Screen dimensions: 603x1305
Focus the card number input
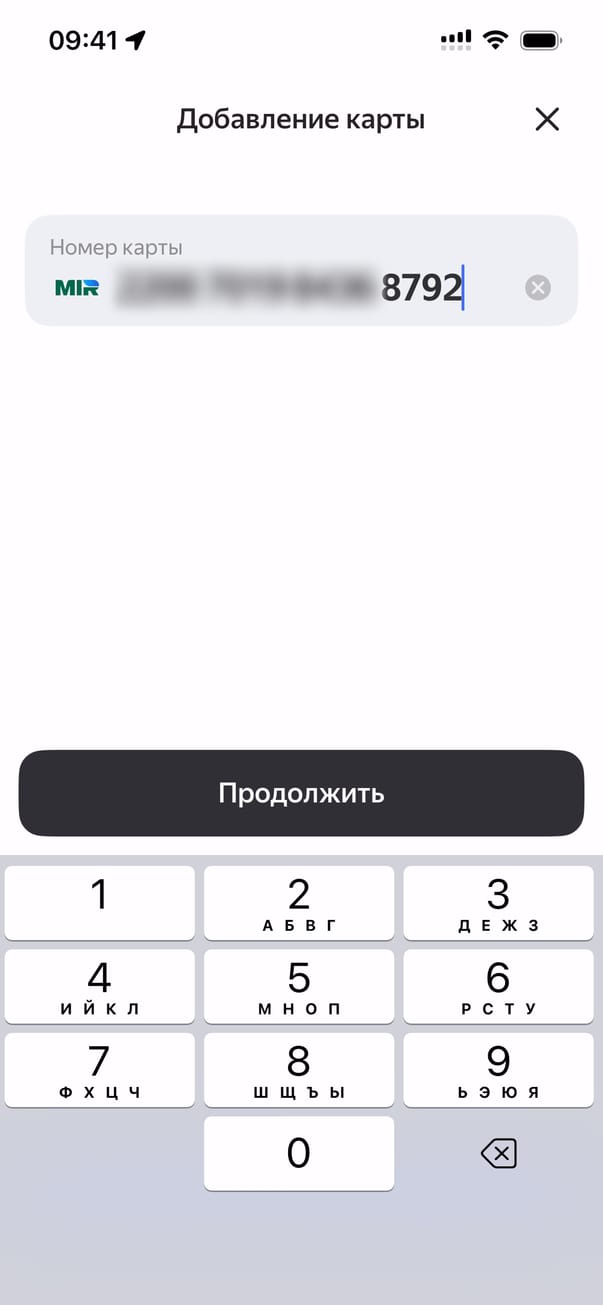pos(300,288)
